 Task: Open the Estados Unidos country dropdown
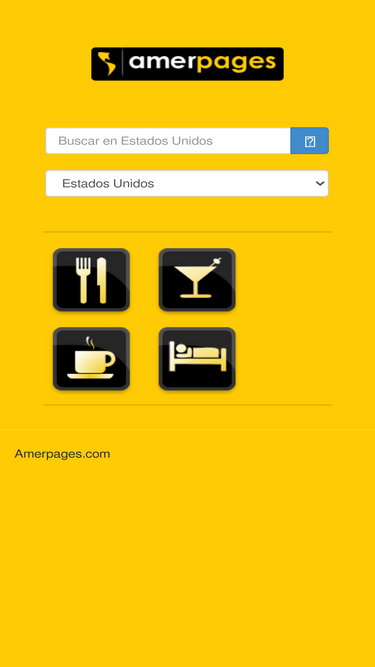tap(187, 184)
